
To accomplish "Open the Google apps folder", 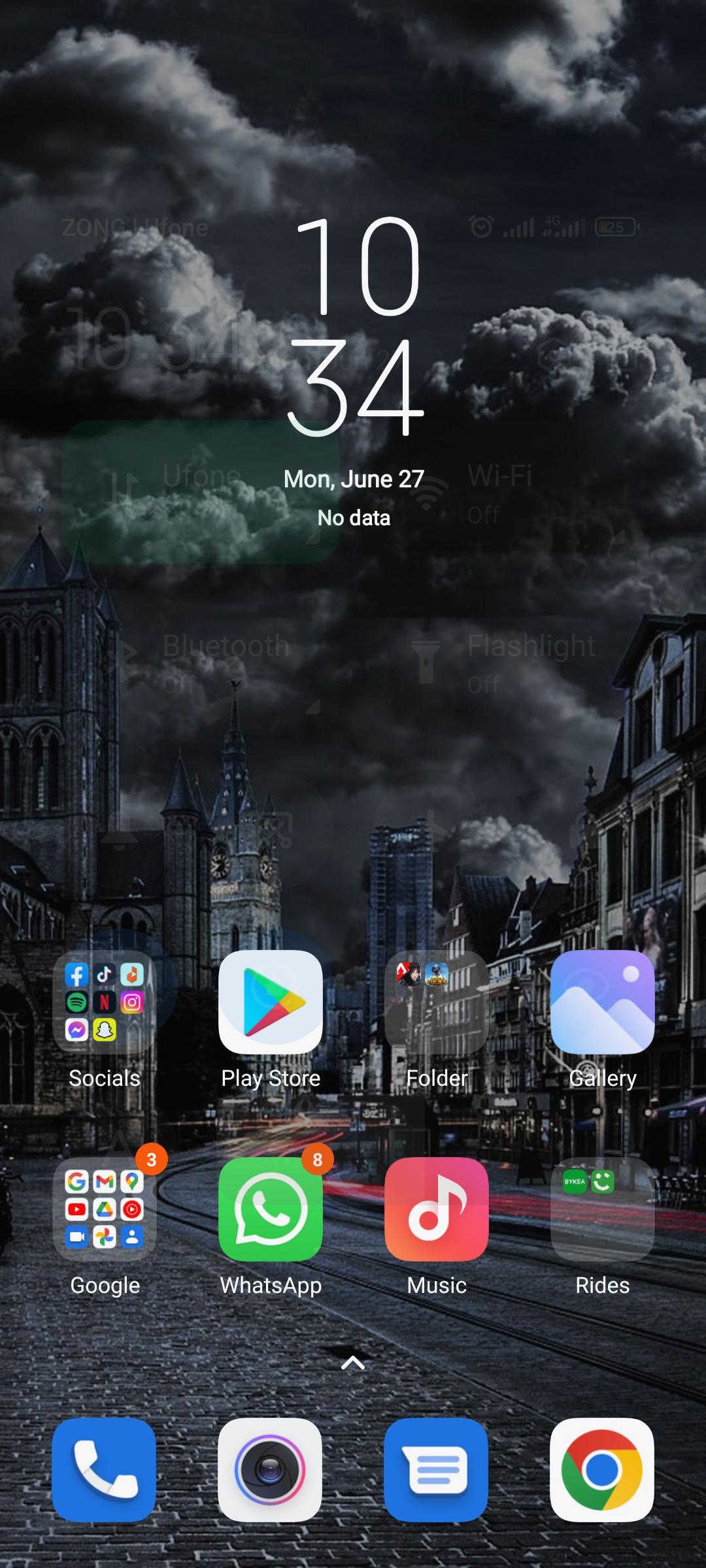I will [105, 1209].
